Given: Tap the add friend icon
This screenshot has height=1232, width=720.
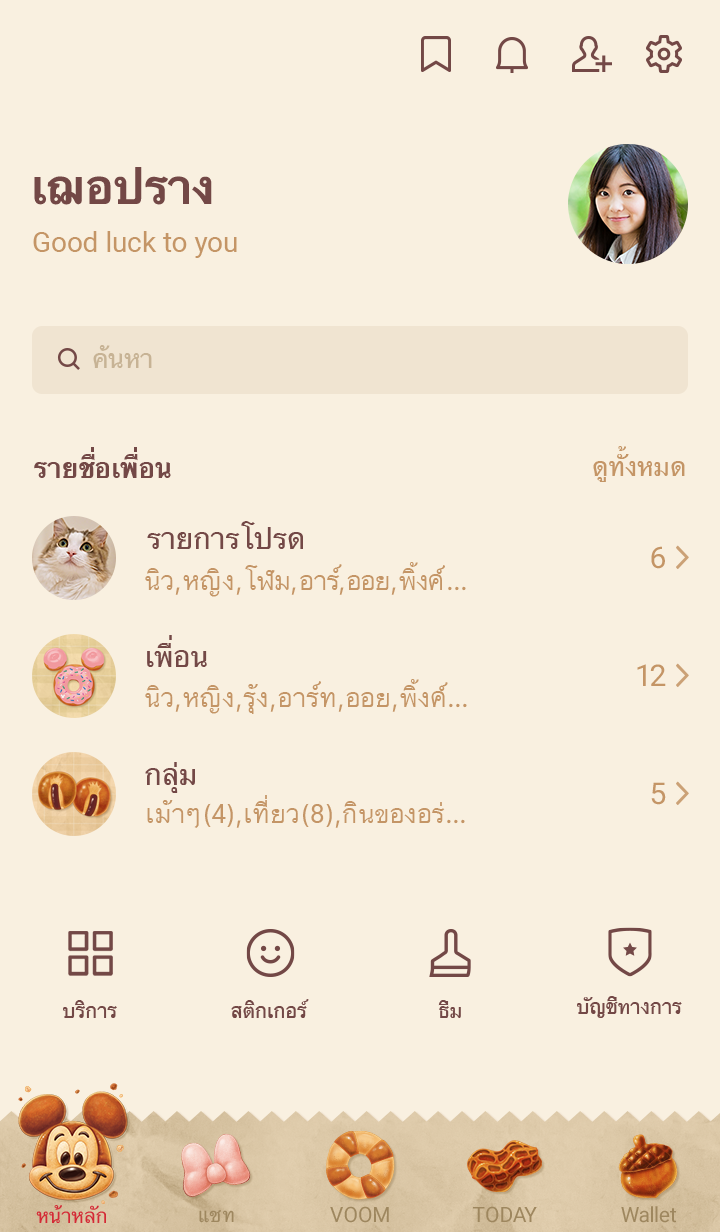Looking at the screenshot, I should pos(590,55).
